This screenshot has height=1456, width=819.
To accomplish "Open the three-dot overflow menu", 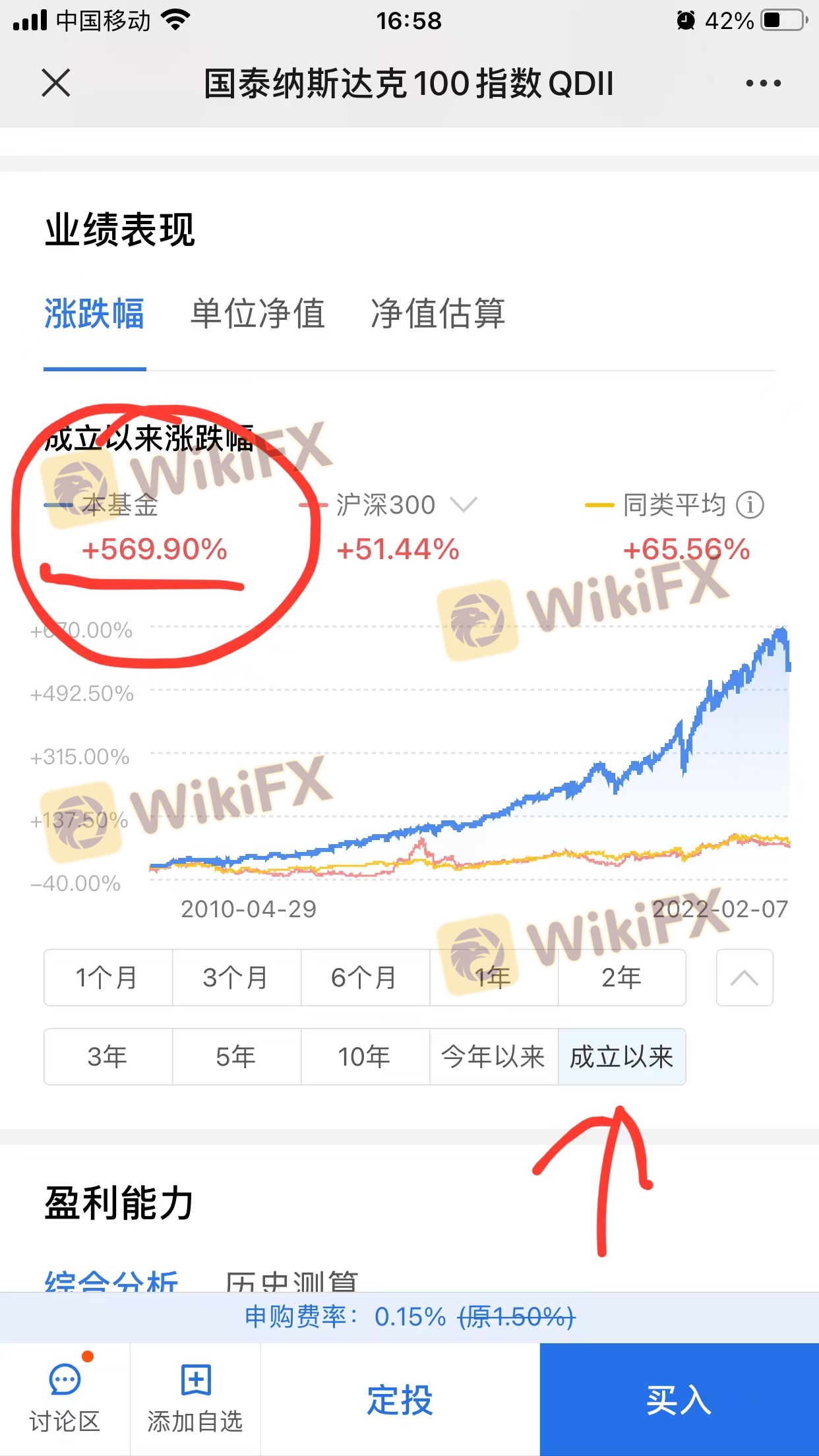I will pyautogui.click(x=763, y=84).
